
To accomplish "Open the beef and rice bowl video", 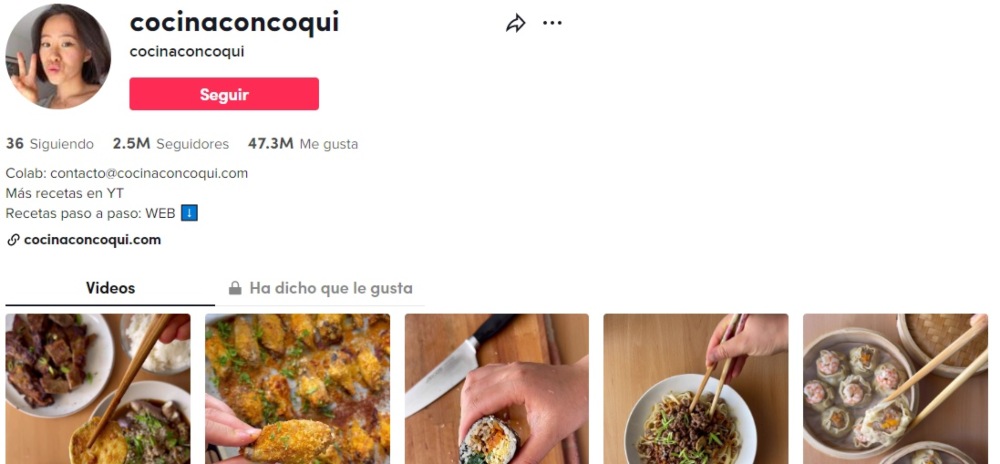I will (x=98, y=388).
